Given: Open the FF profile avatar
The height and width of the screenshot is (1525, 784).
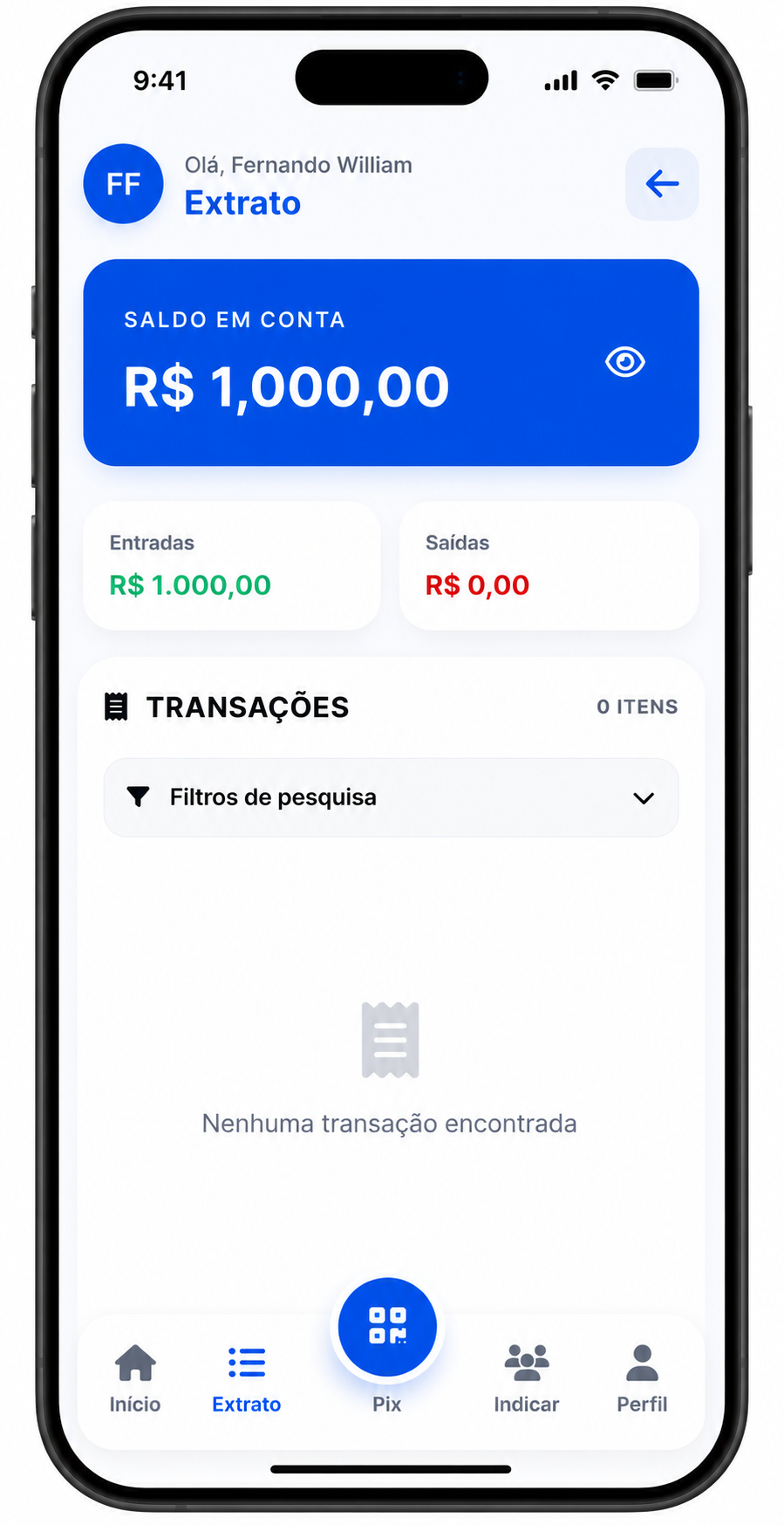Looking at the screenshot, I should pyautogui.click(x=123, y=184).
